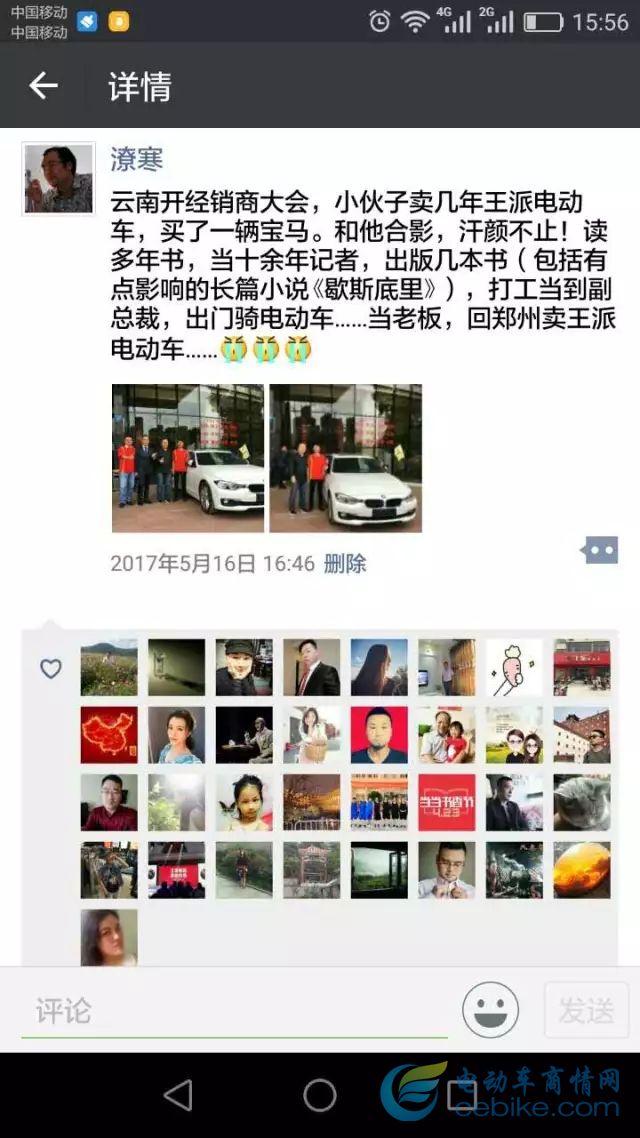View the first photo with four people

[187, 458]
